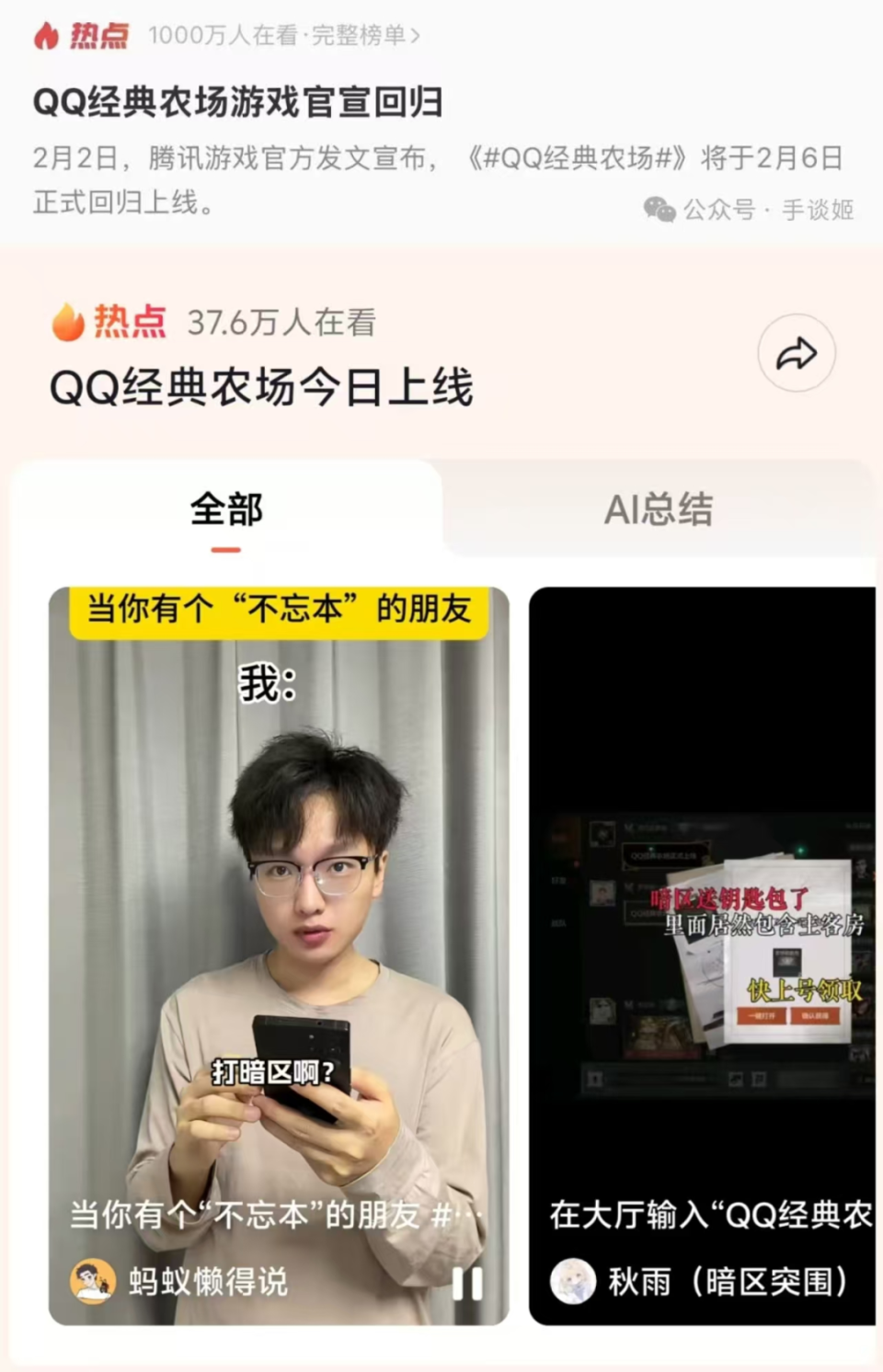This screenshot has width=883, height=1372.
Task: Open the 1000万人在看·完整榜单 link
Action: point(285,34)
